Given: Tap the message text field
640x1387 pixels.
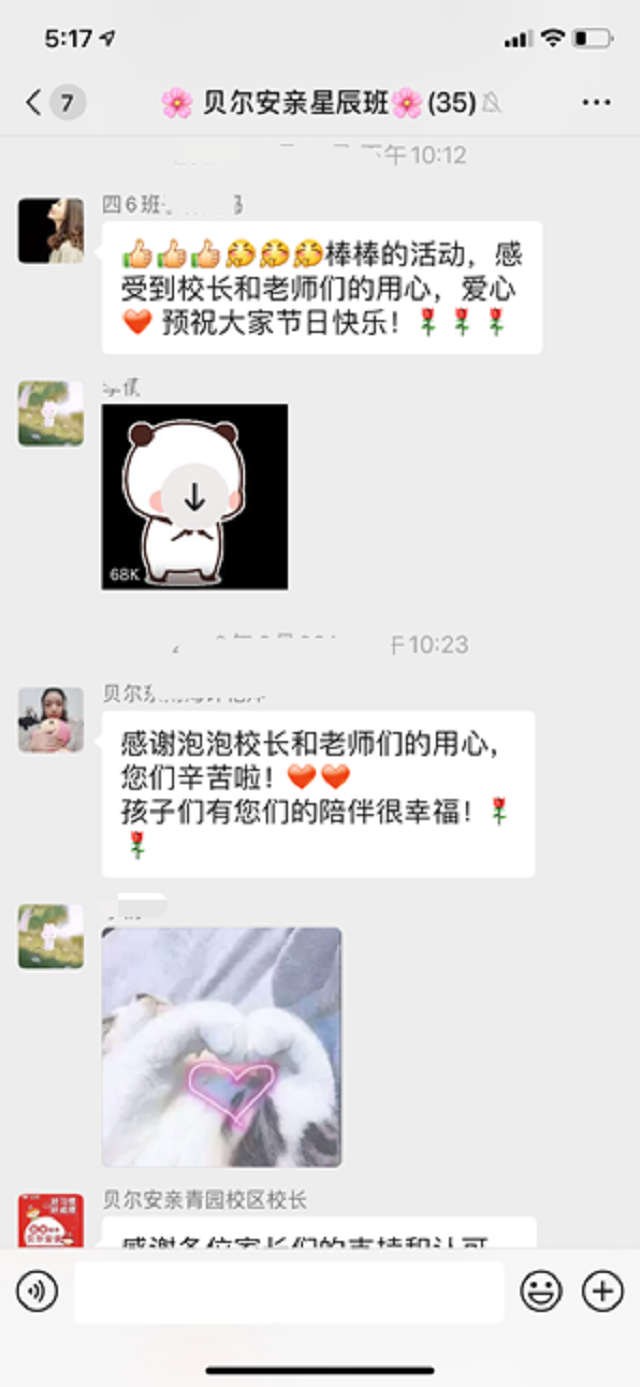Looking at the screenshot, I should pyautogui.click(x=288, y=1292).
